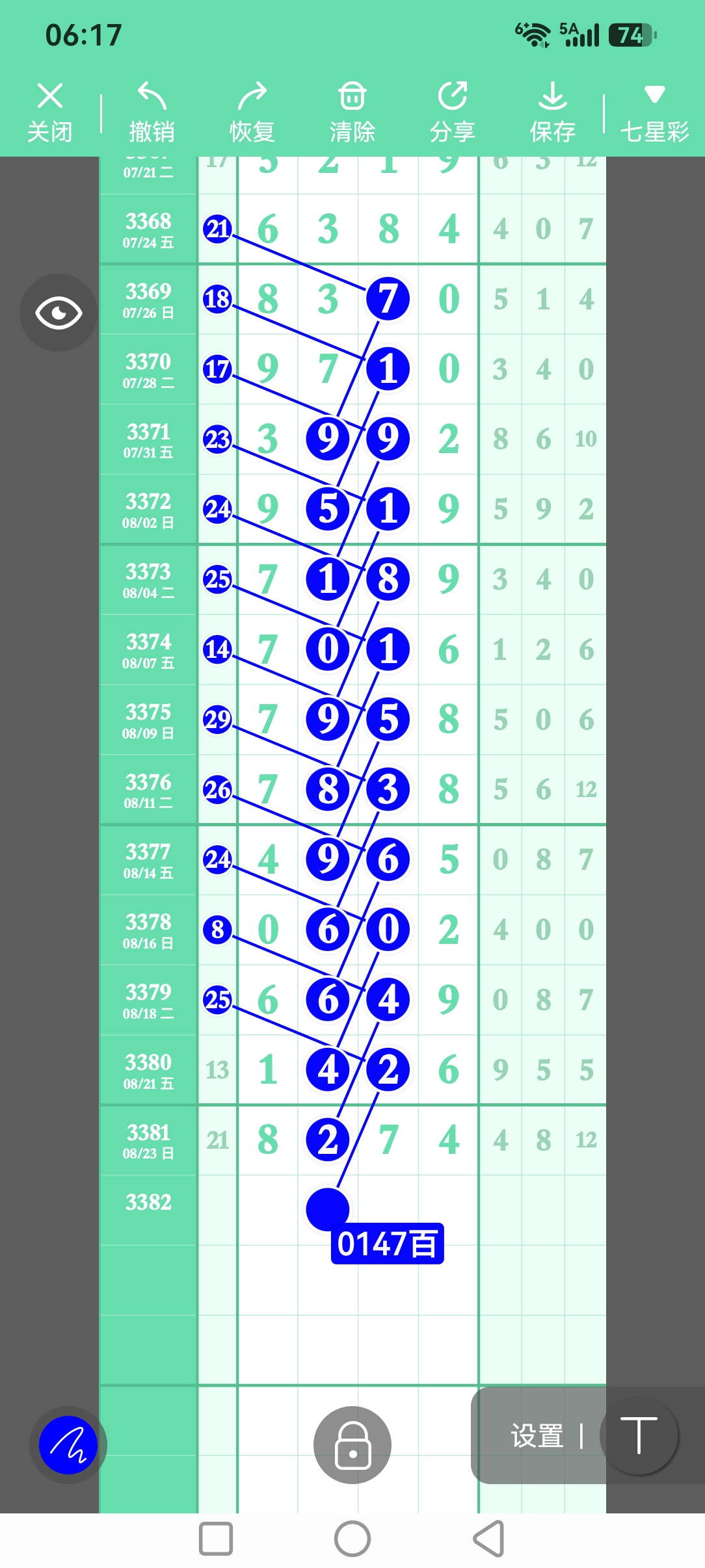Select the T text tool
Viewport: 705px width, 1568px height.
(x=639, y=1435)
